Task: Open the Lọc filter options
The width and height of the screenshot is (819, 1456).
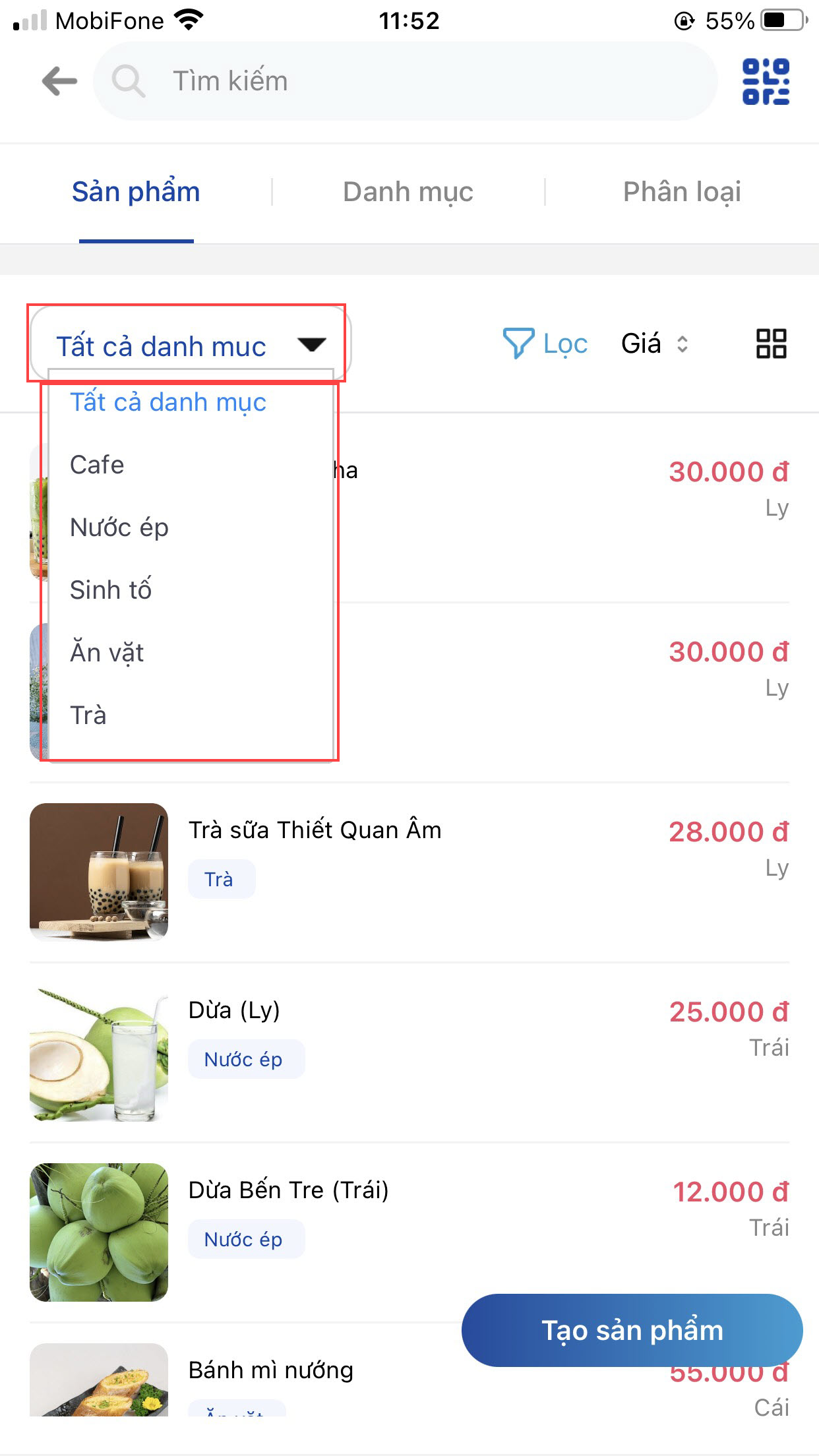Action: point(545,344)
